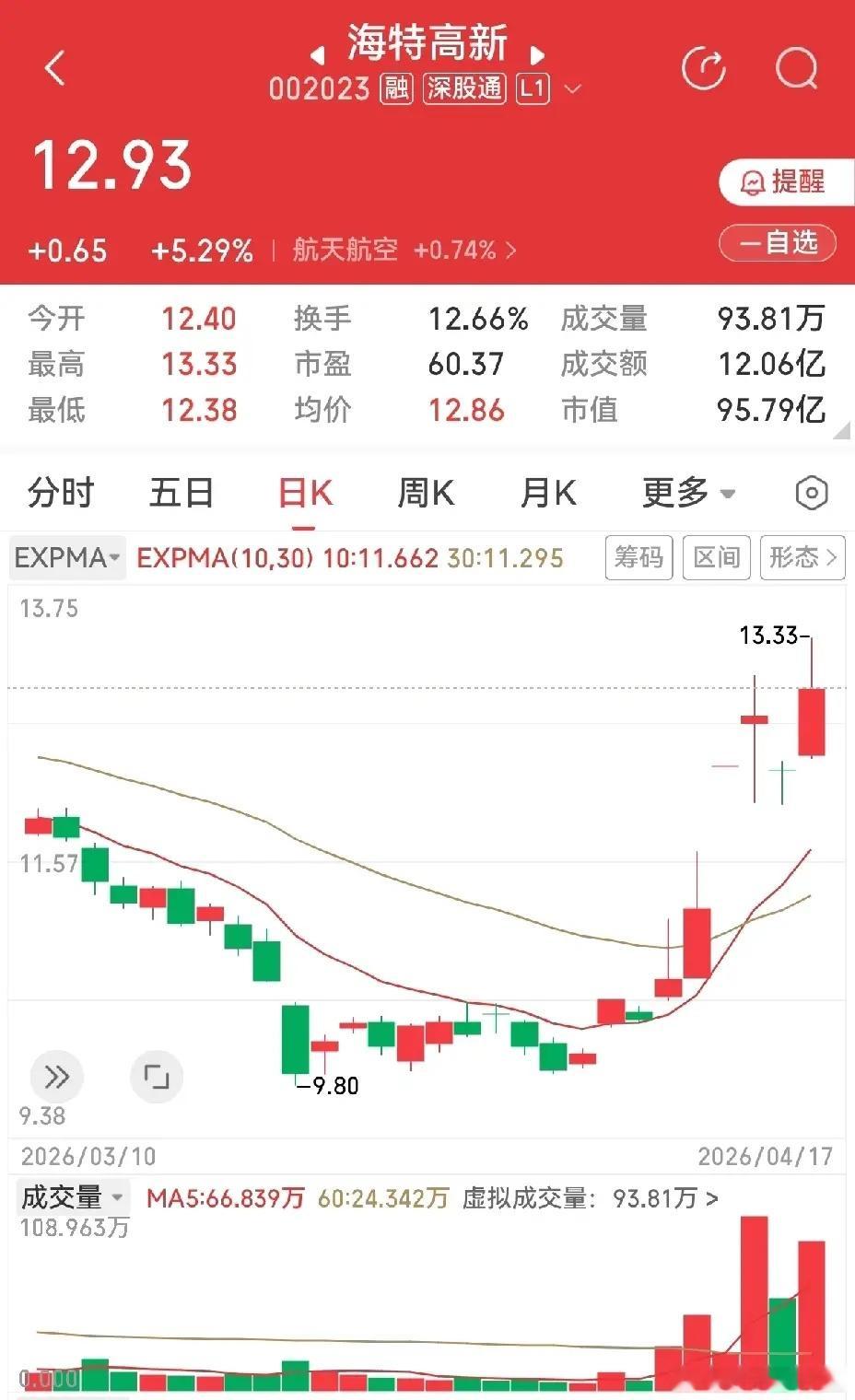
Task: Open the stock search
Action: coord(796,67)
